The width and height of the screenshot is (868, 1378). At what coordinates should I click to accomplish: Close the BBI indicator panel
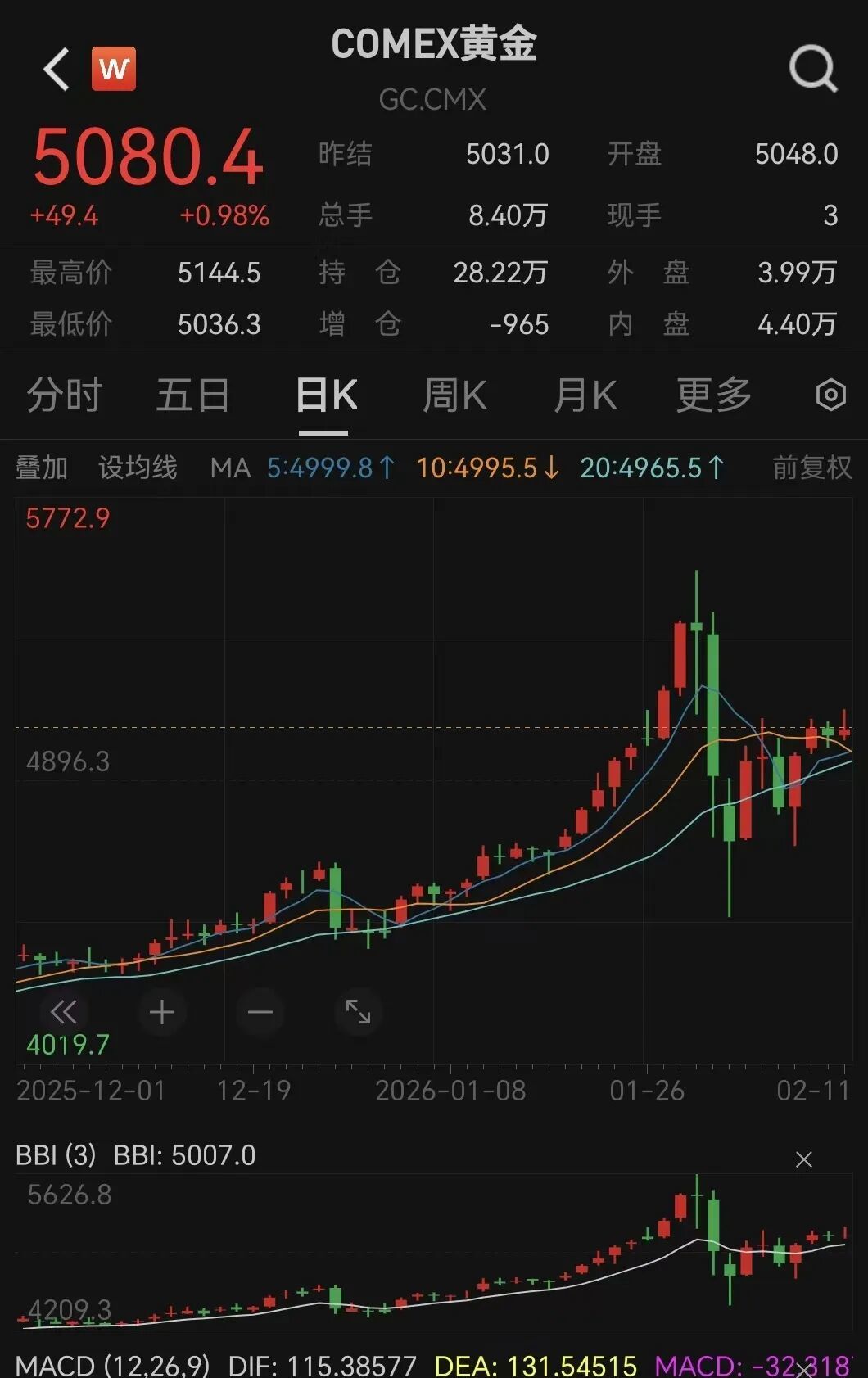(x=804, y=1159)
